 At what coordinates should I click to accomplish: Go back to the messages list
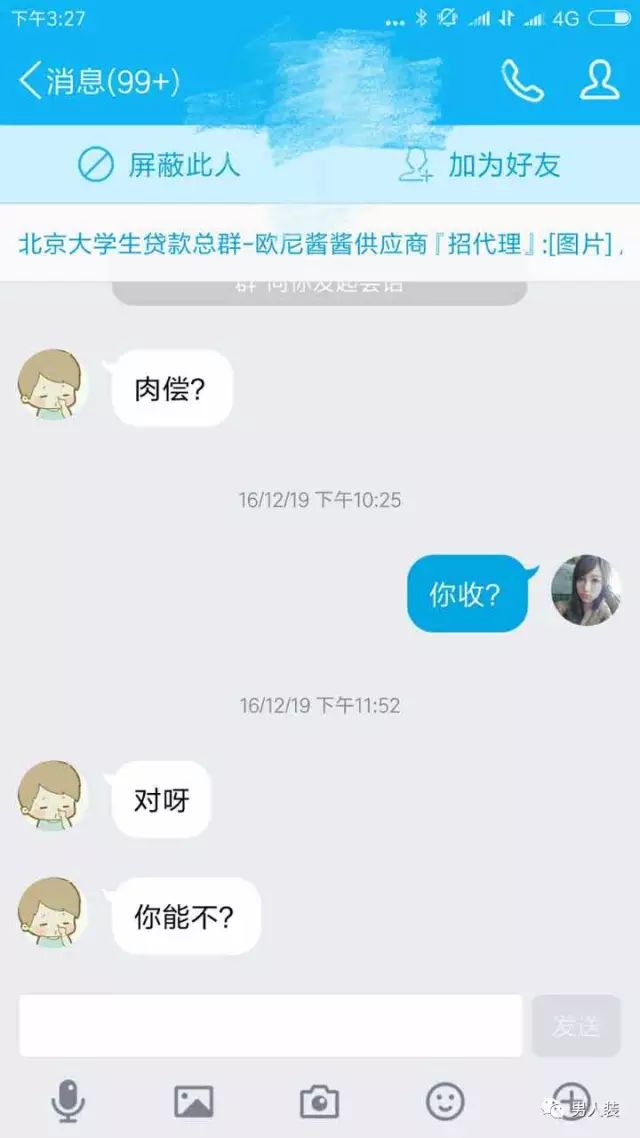point(99,81)
